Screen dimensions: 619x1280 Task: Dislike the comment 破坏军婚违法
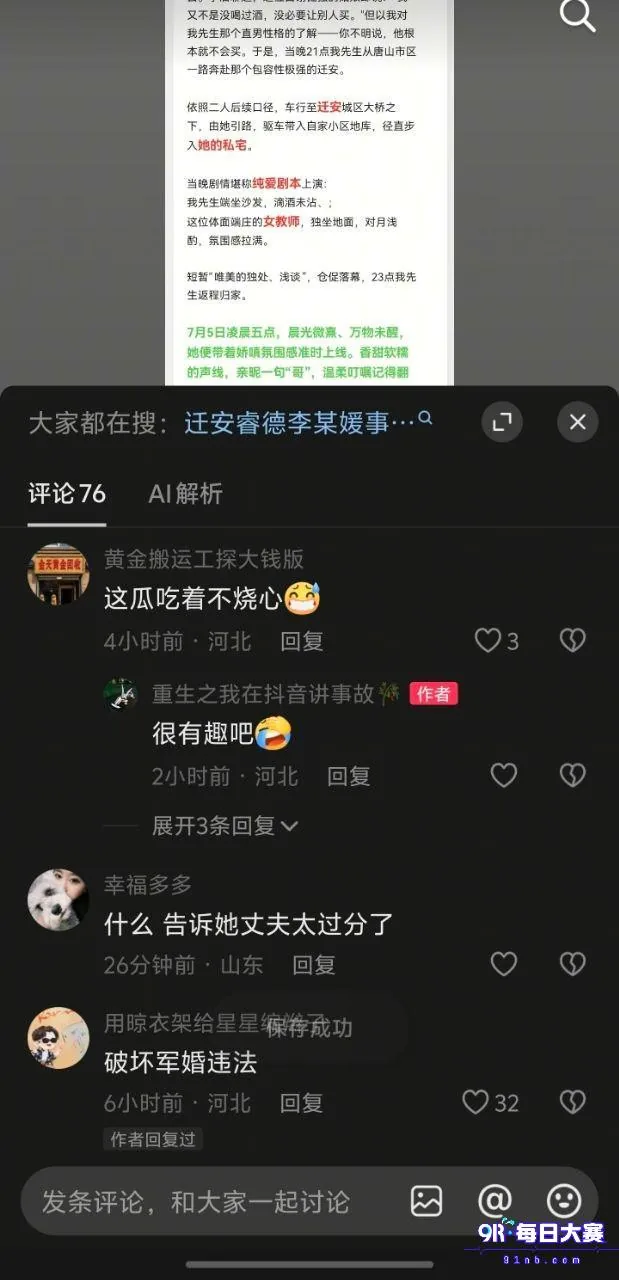point(572,1102)
